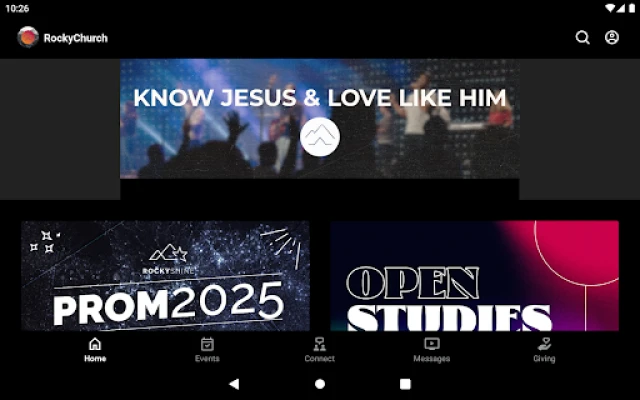The width and height of the screenshot is (640, 400).
Task: Tap the system back button
Action: tap(234, 383)
